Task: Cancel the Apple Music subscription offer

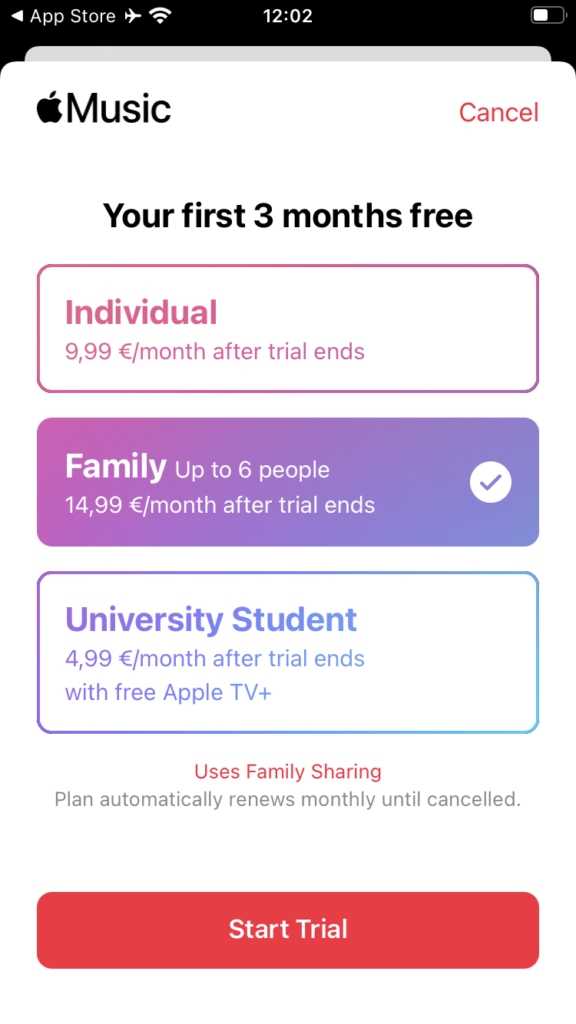Action: pos(498,112)
